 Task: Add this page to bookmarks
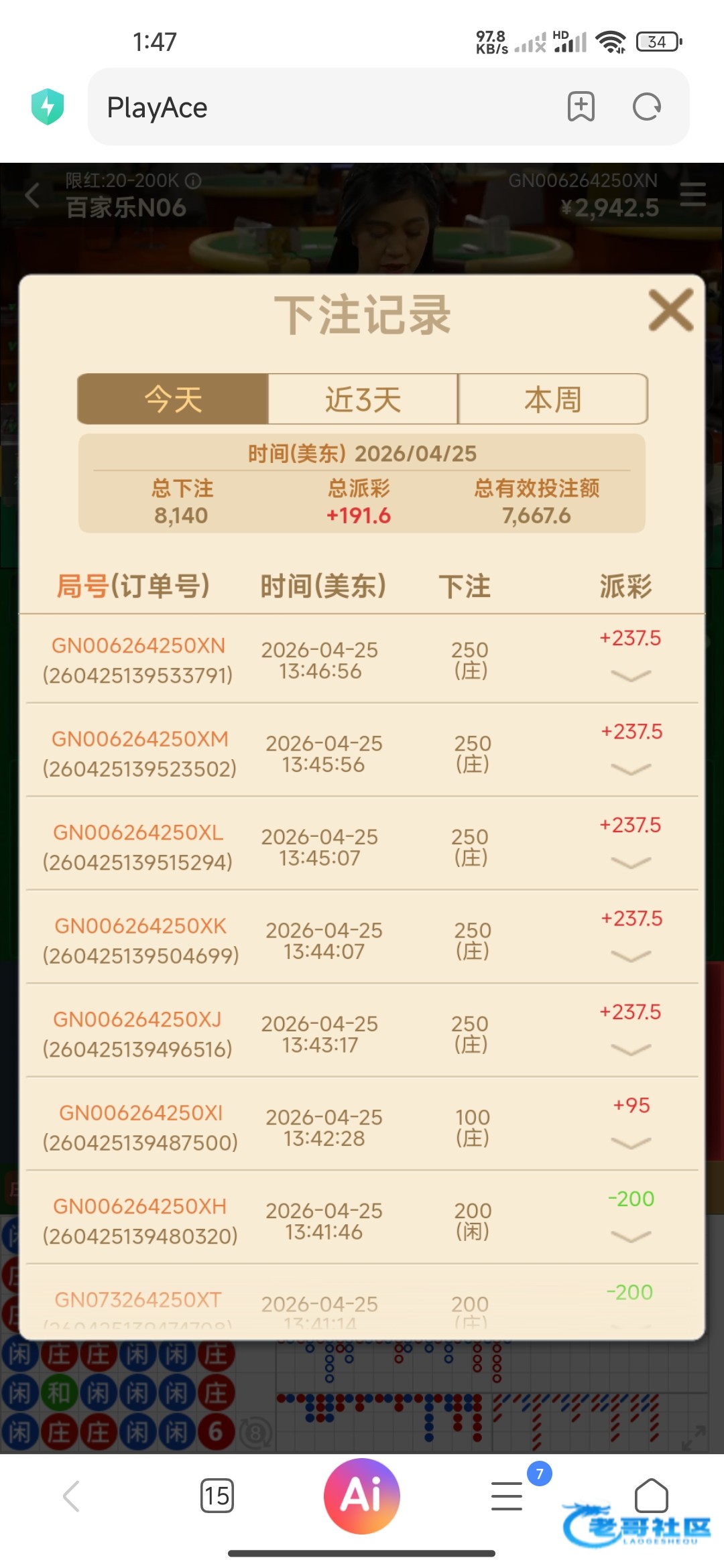tap(581, 107)
